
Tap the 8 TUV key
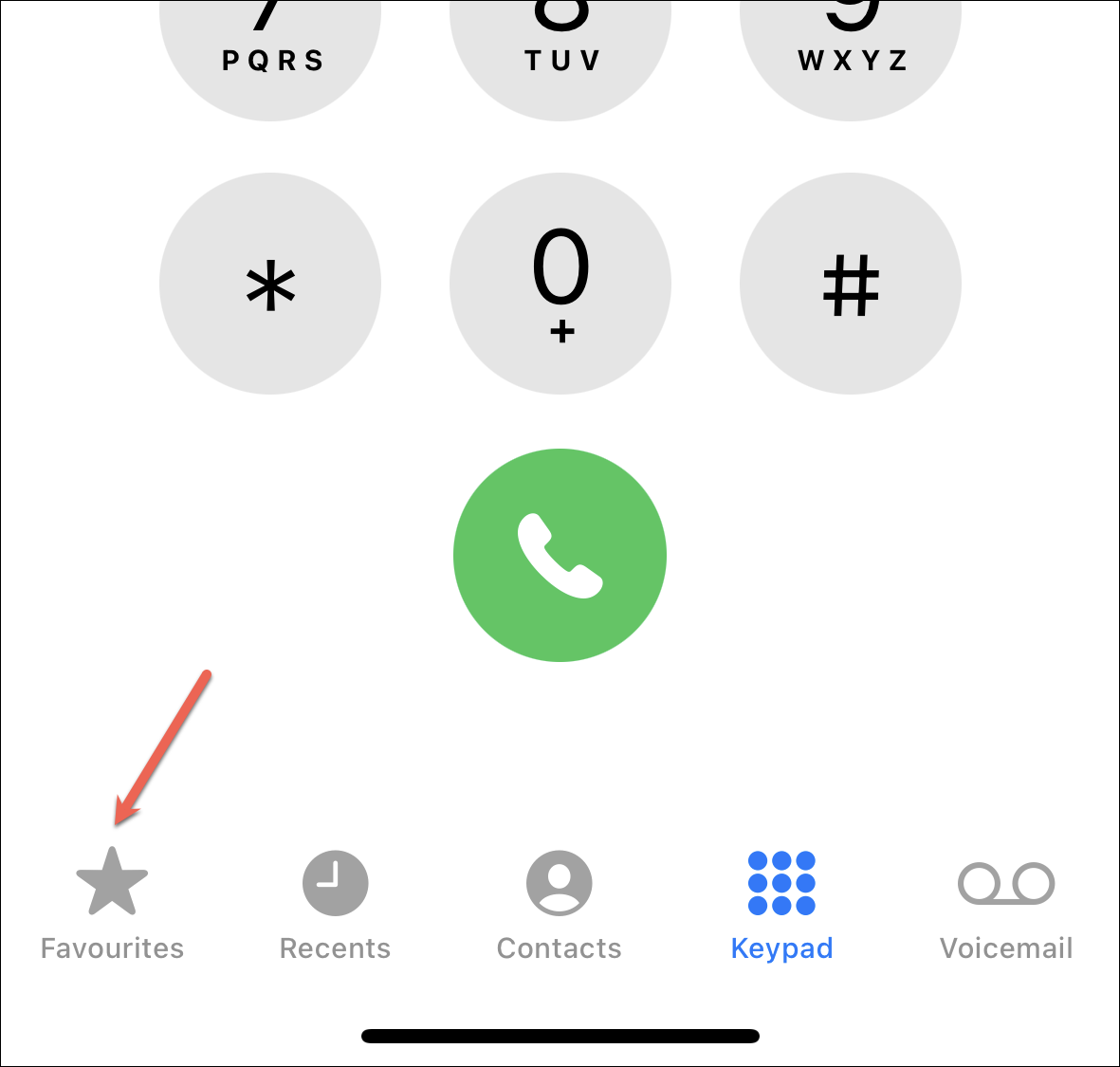560,47
